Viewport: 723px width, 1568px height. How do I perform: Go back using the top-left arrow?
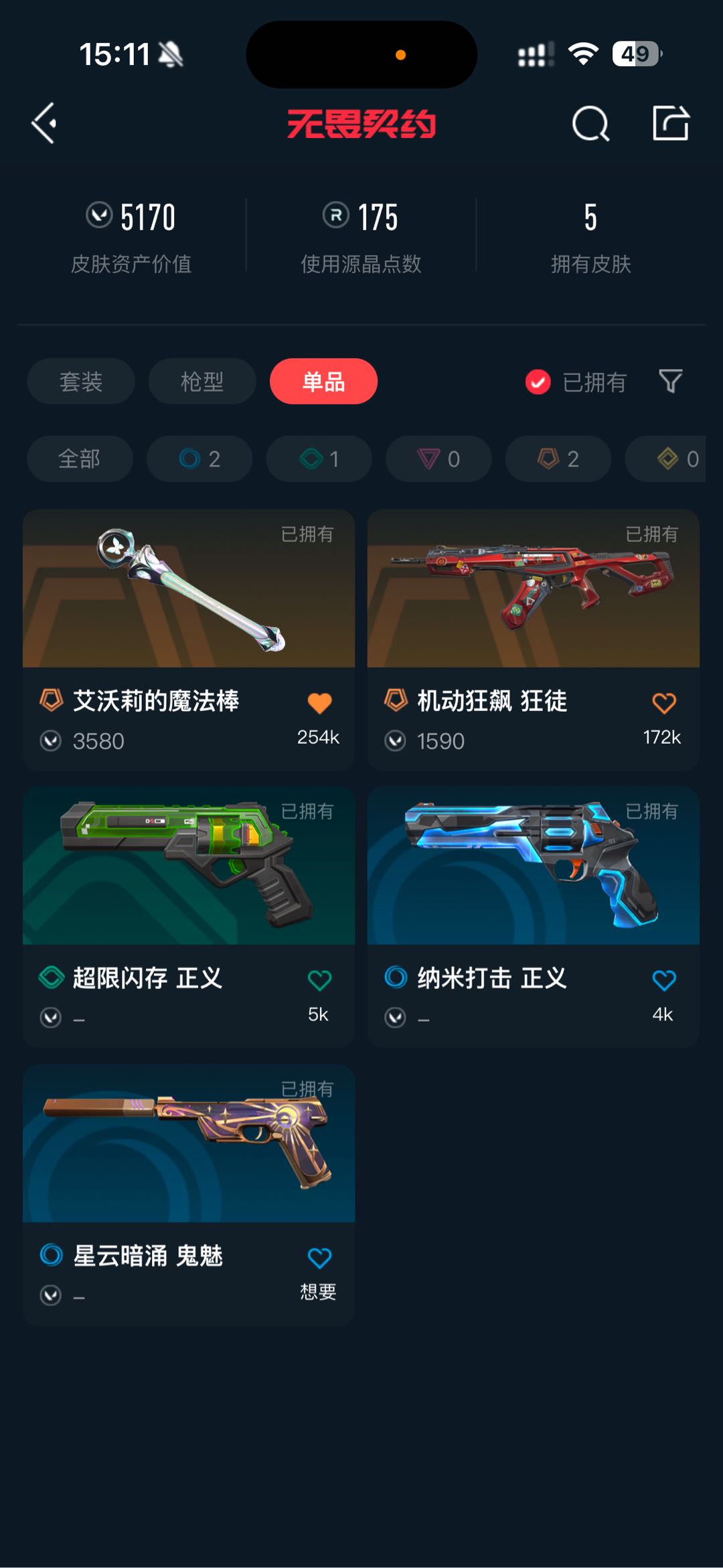coord(44,123)
